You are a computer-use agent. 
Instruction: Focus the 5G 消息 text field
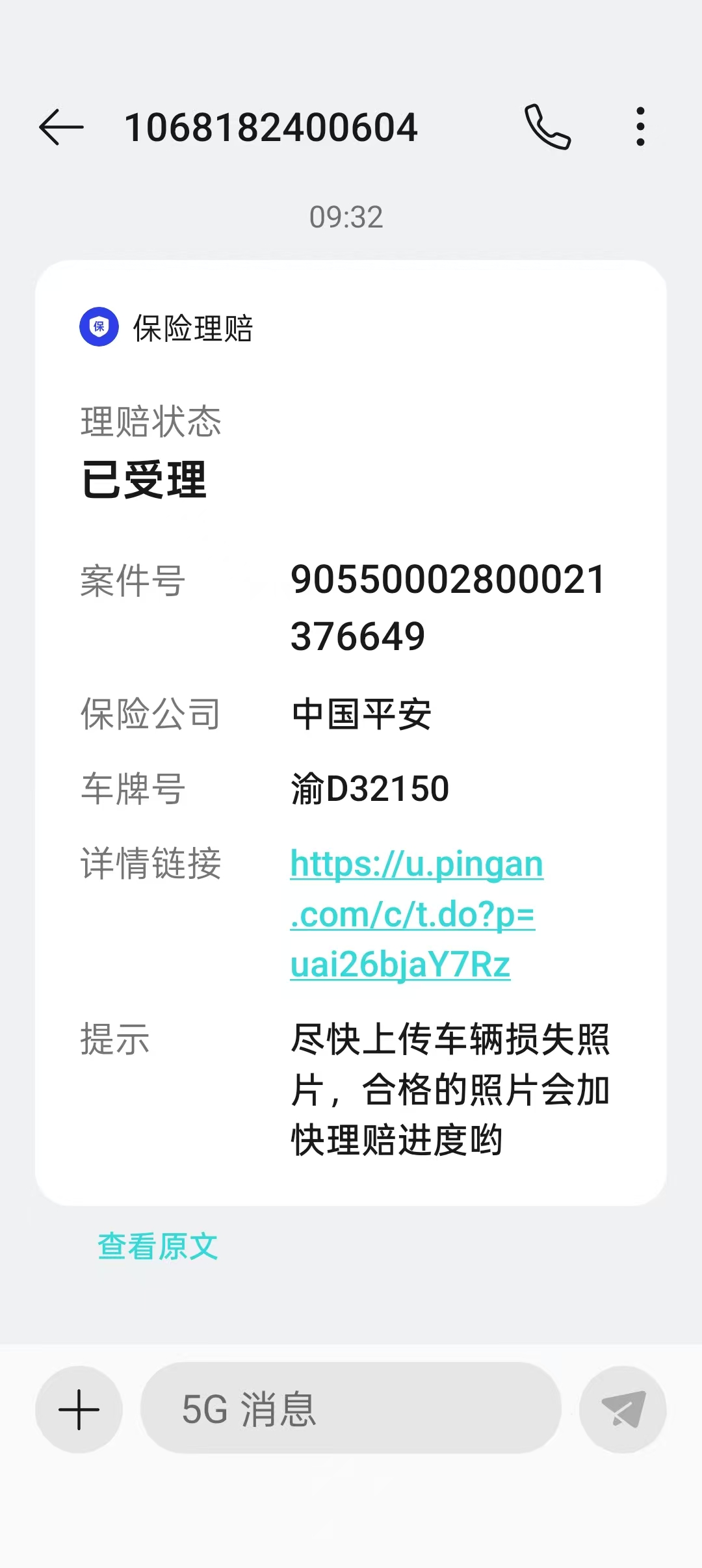tap(351, 1409)
